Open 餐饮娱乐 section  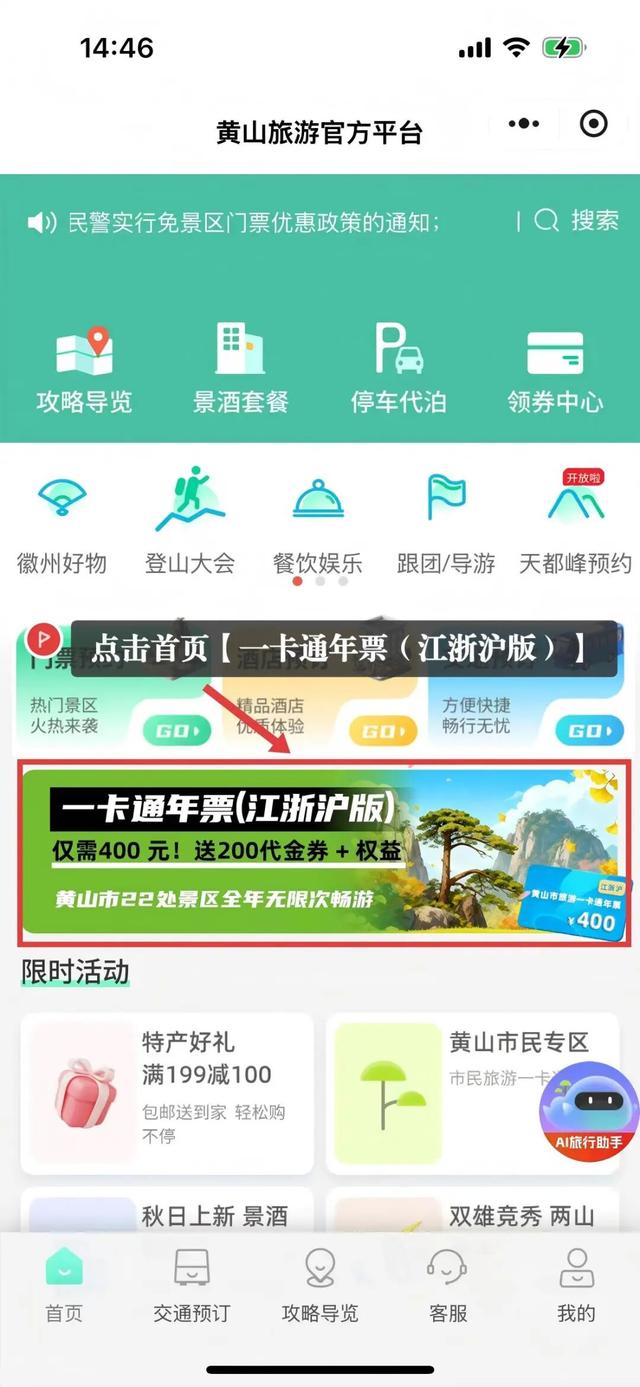click(318, 524)
